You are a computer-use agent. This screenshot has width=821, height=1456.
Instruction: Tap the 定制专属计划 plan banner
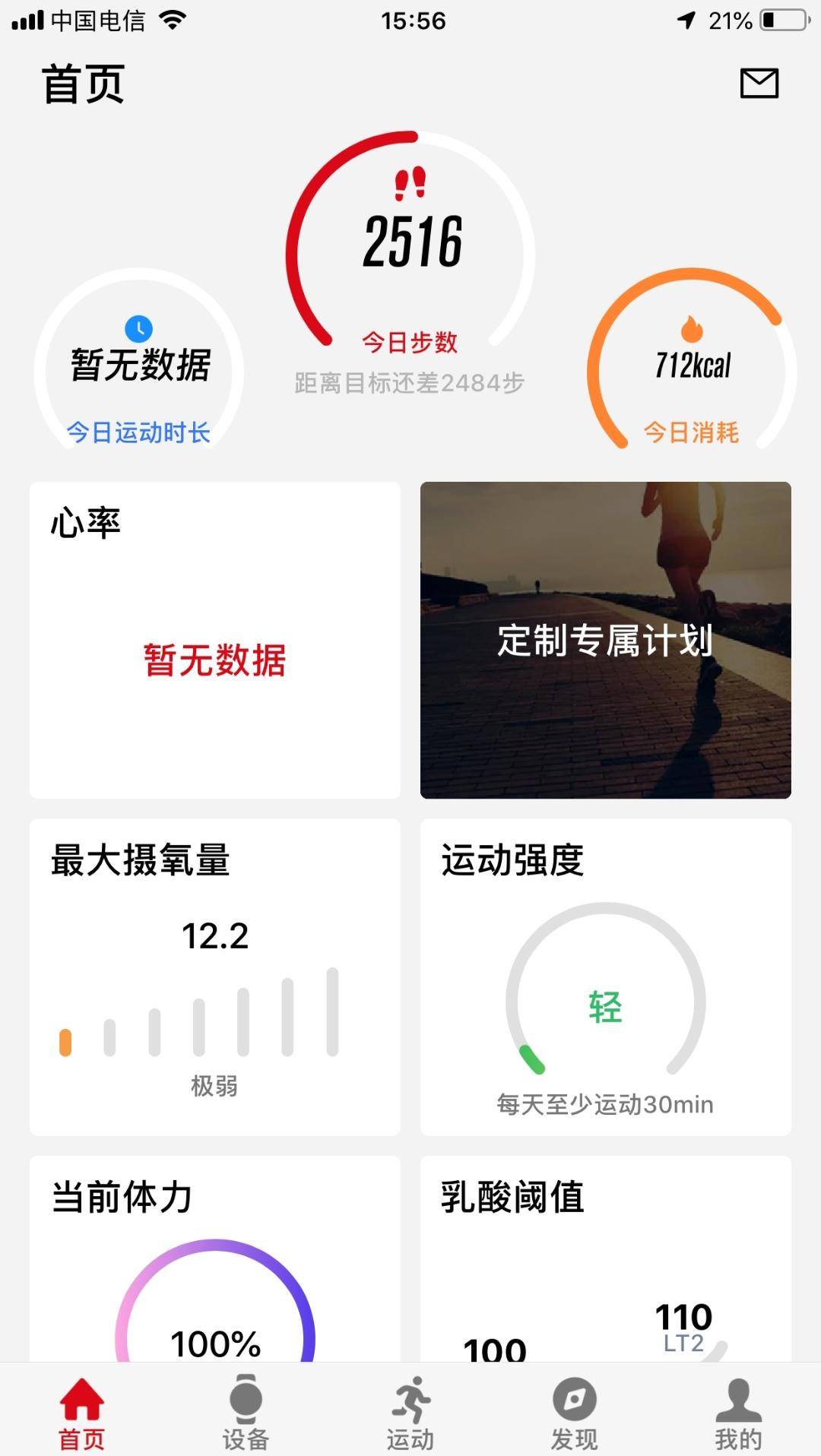click(606, 641)
